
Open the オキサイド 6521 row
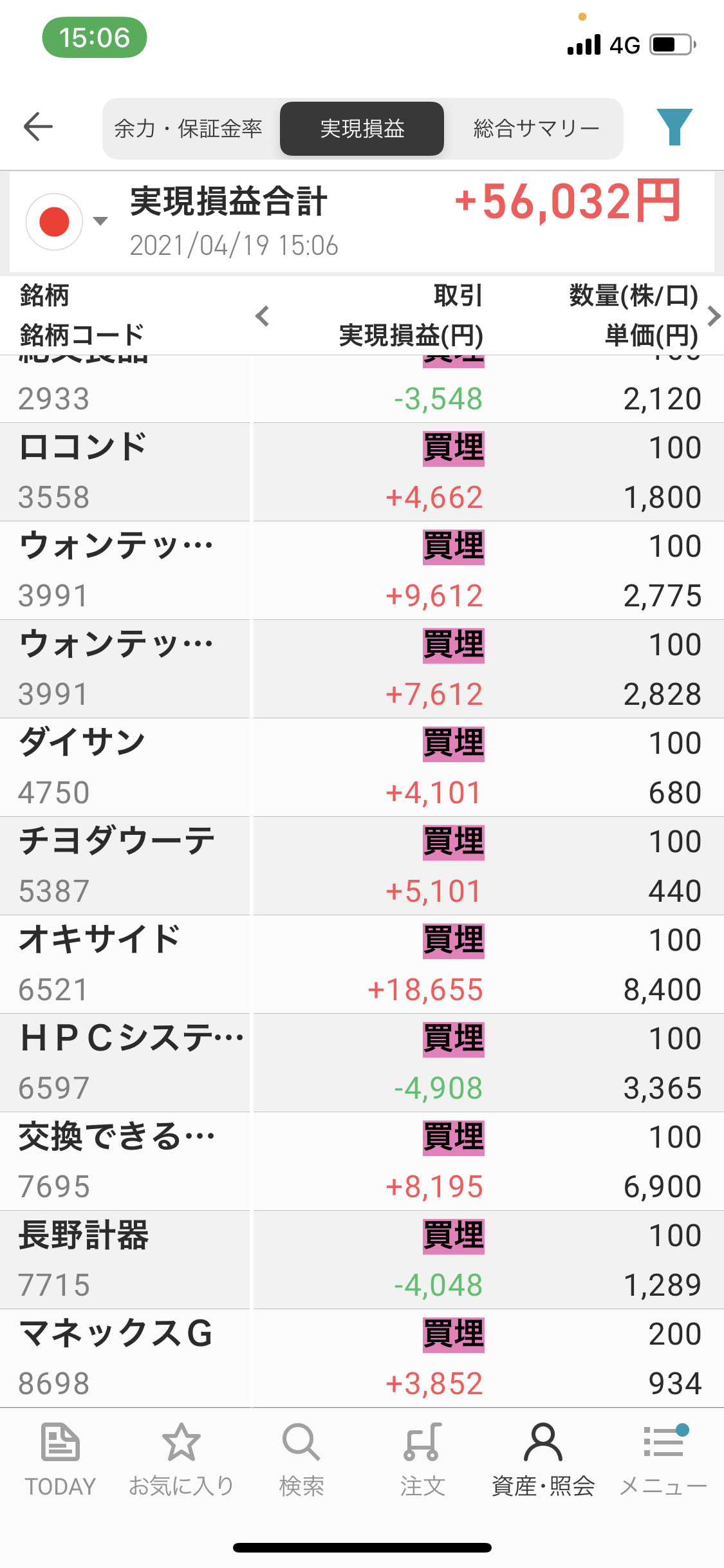tap(360, 964)
